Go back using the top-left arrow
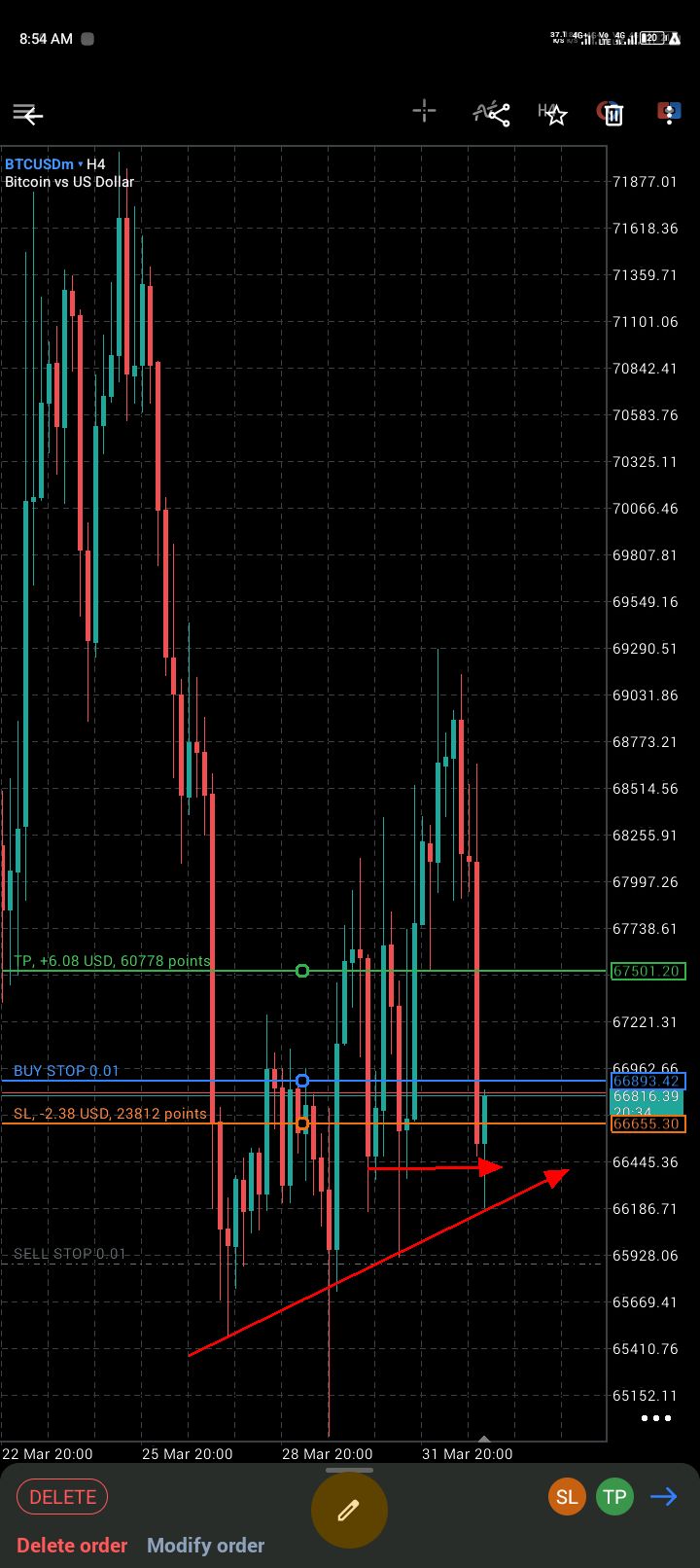This screenshot has height=1568, width=700. coord(29,115)
